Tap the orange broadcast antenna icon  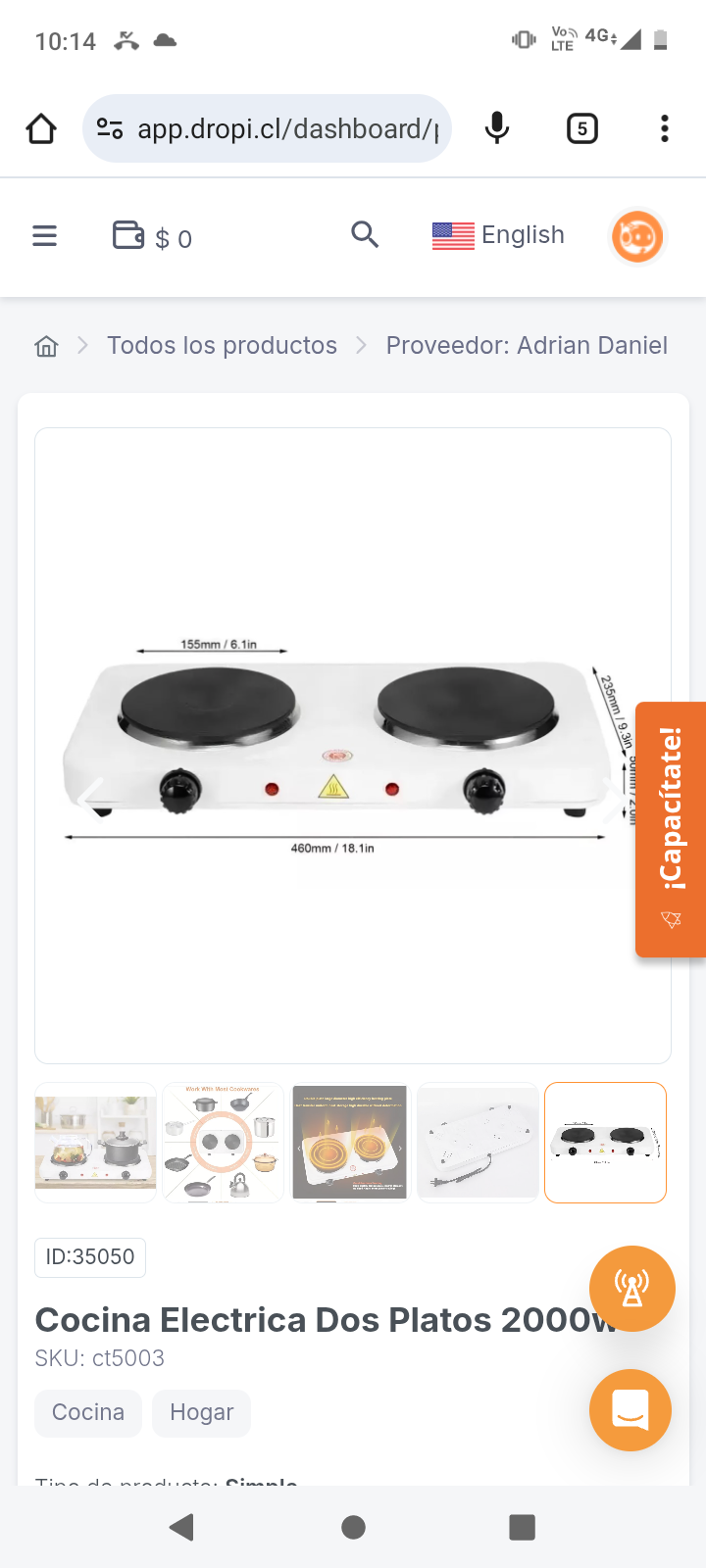click(x=631, y=1289)
